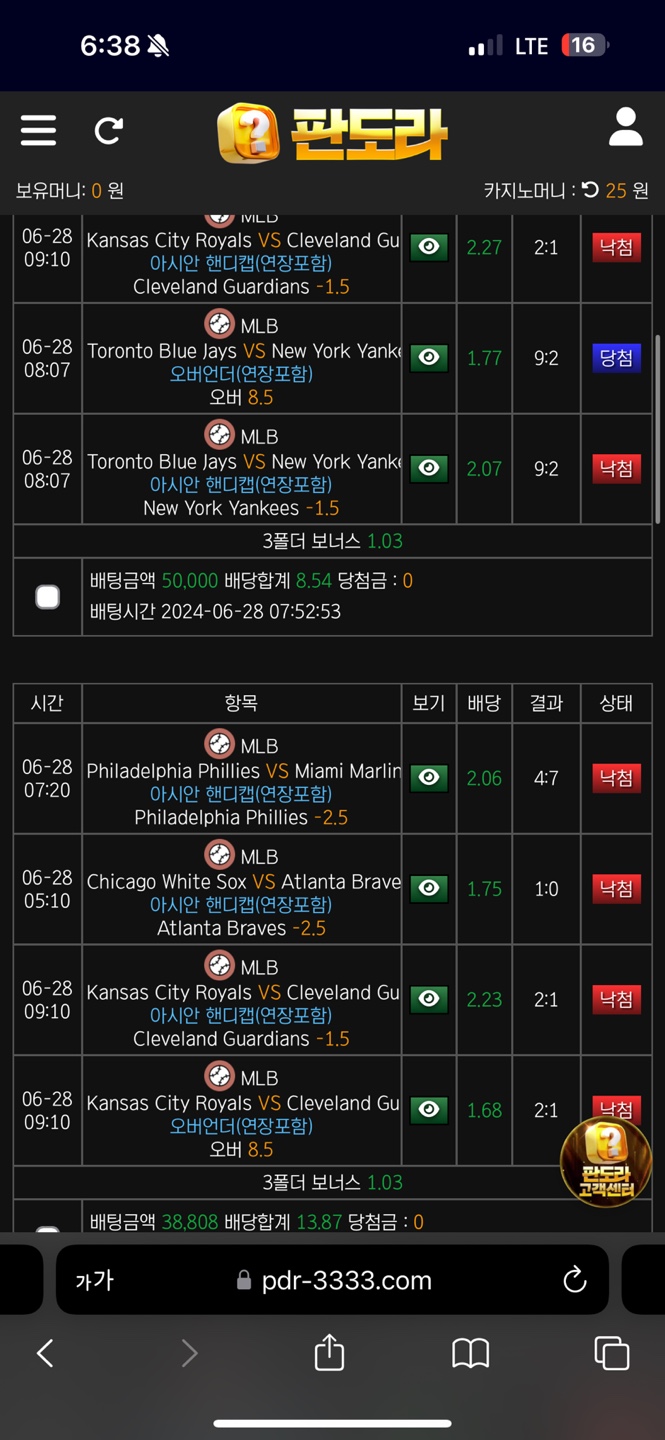The width and height of the screenshot is (665, 1440).
Task: View details of New York Yankees -1.5 bet
Action: pos(429,468)
